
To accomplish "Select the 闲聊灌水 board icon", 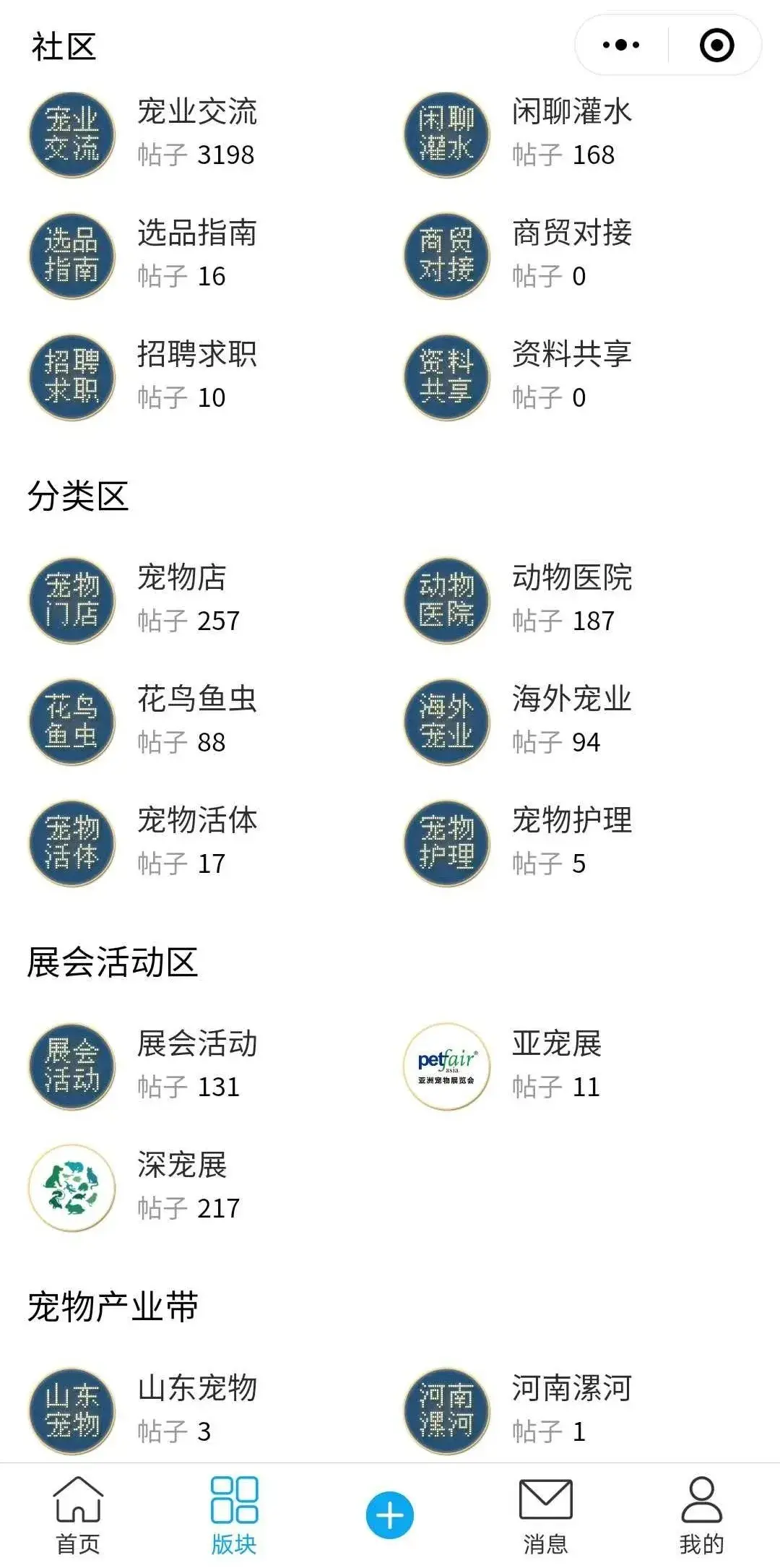I will 446,134.
